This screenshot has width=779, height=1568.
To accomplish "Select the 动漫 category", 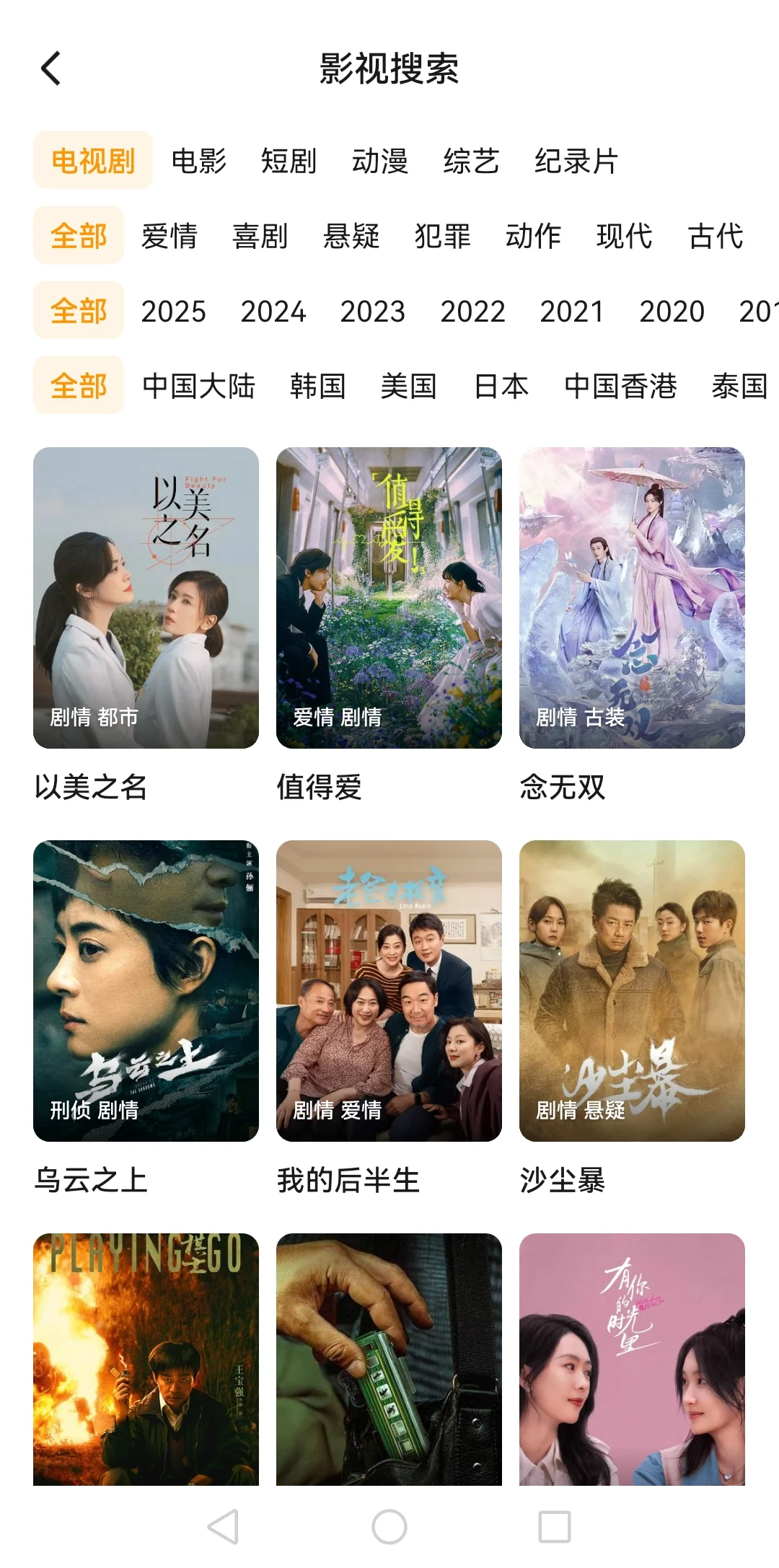I will [x=379, y=161].
